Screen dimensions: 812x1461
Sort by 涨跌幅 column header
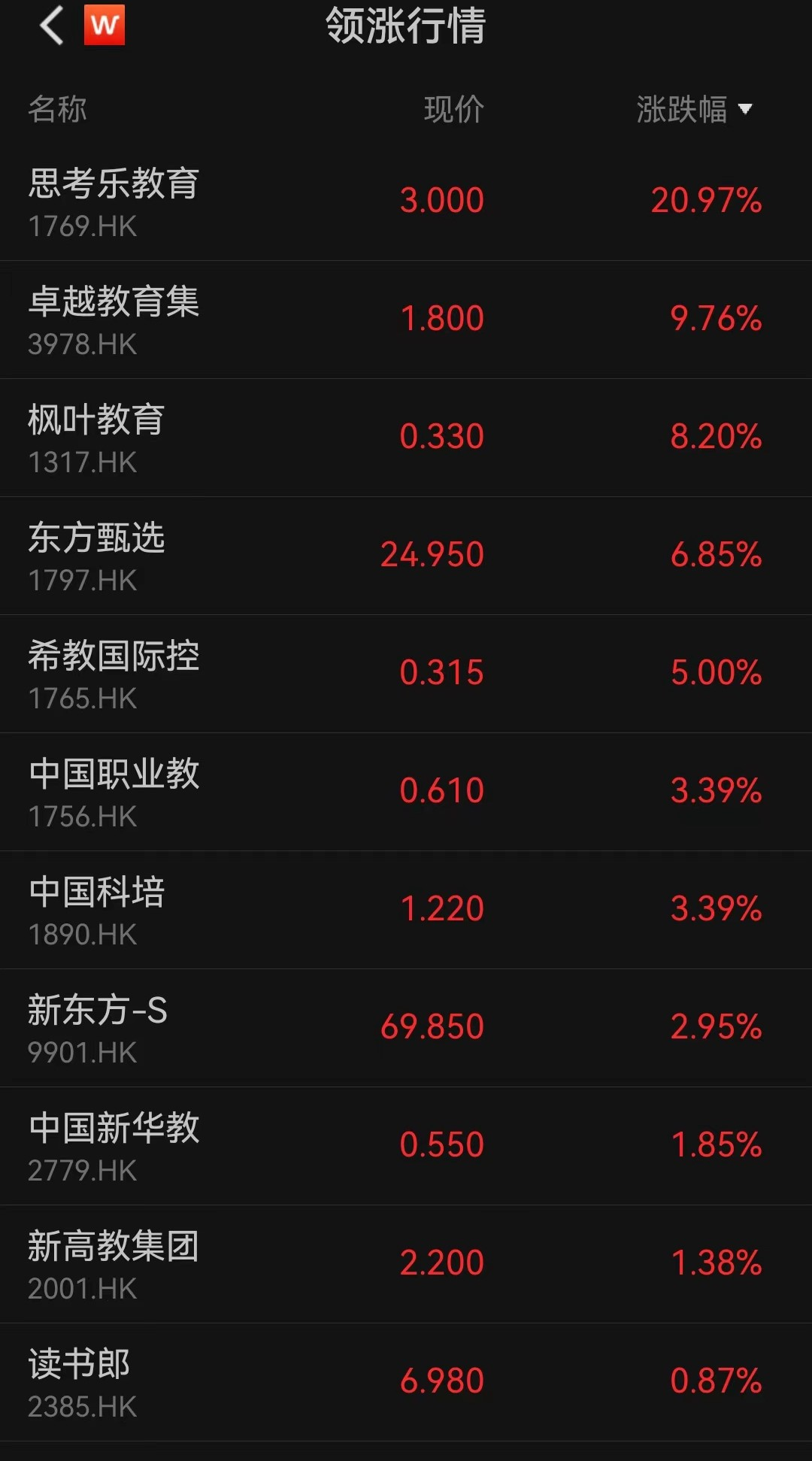point(693,110)
